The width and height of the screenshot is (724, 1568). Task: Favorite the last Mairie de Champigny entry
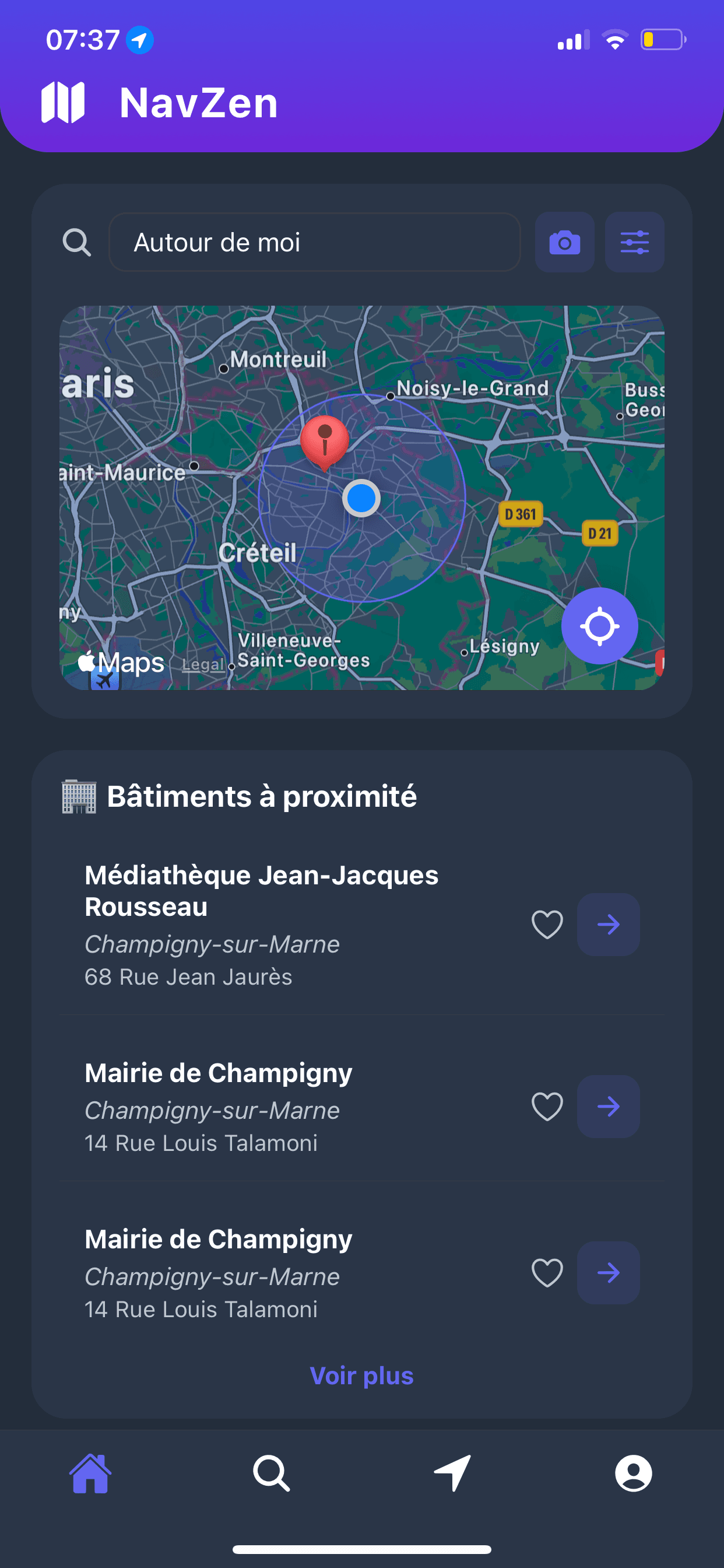point(546,1273)
